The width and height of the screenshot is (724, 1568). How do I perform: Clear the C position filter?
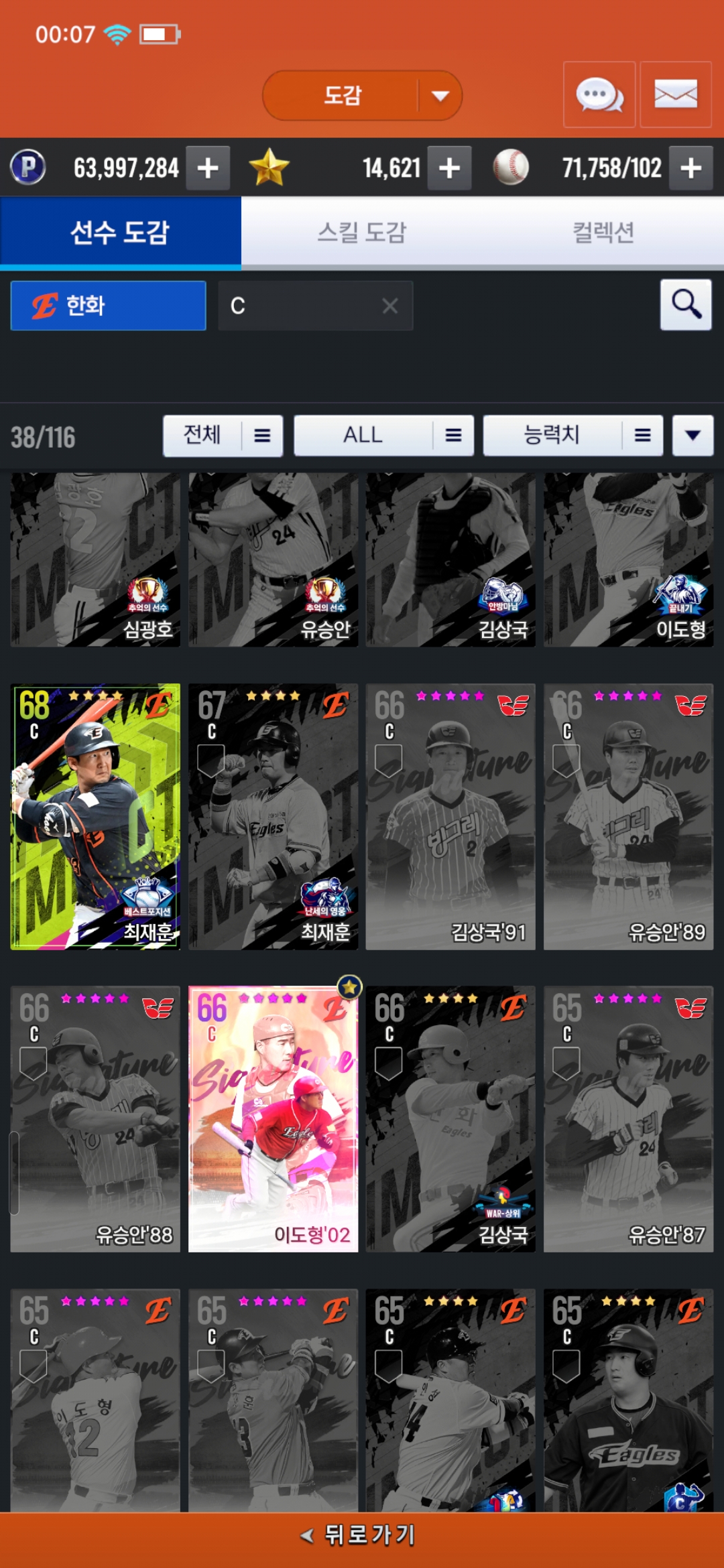389,306
